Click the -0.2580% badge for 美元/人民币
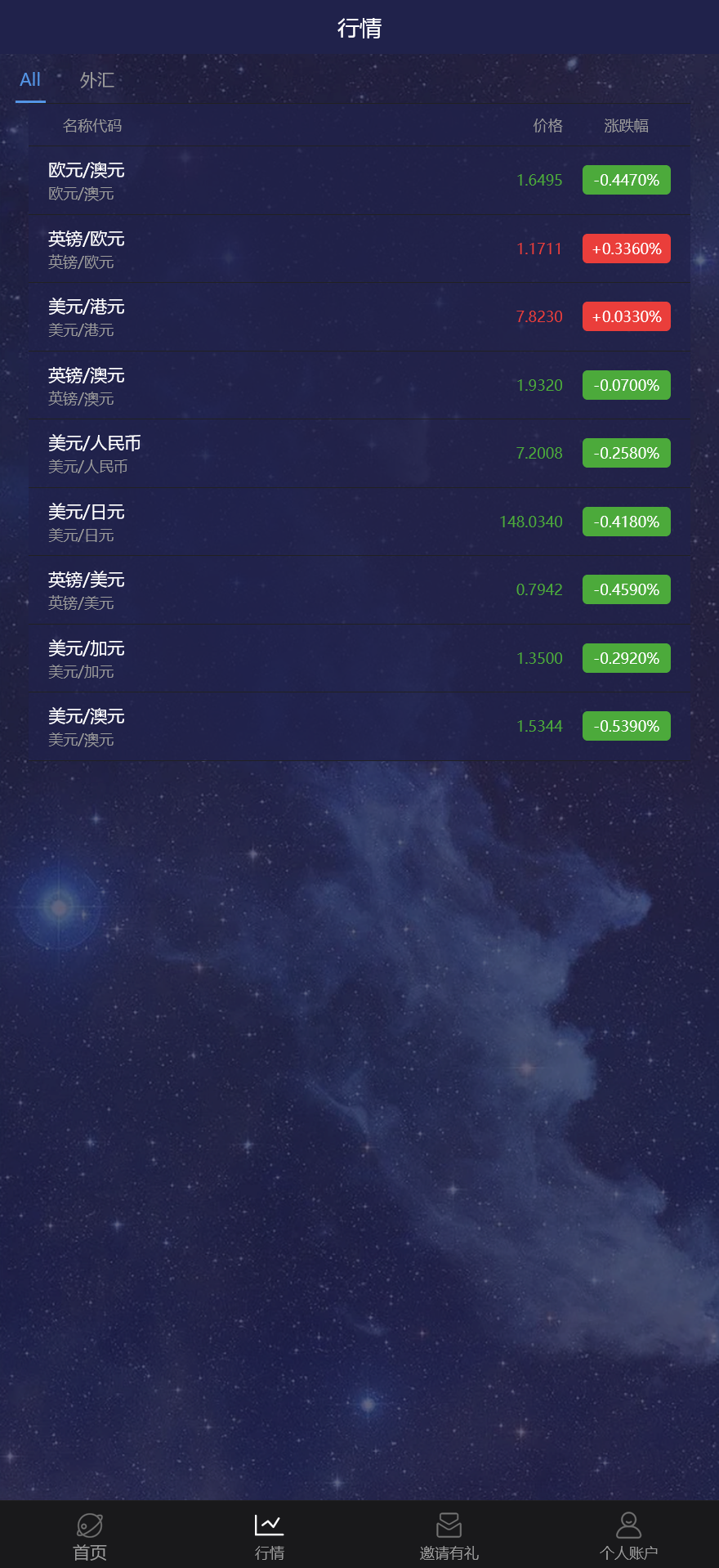Image resolution: width=719 pixels, height=1568 pixels. (627, 453)
